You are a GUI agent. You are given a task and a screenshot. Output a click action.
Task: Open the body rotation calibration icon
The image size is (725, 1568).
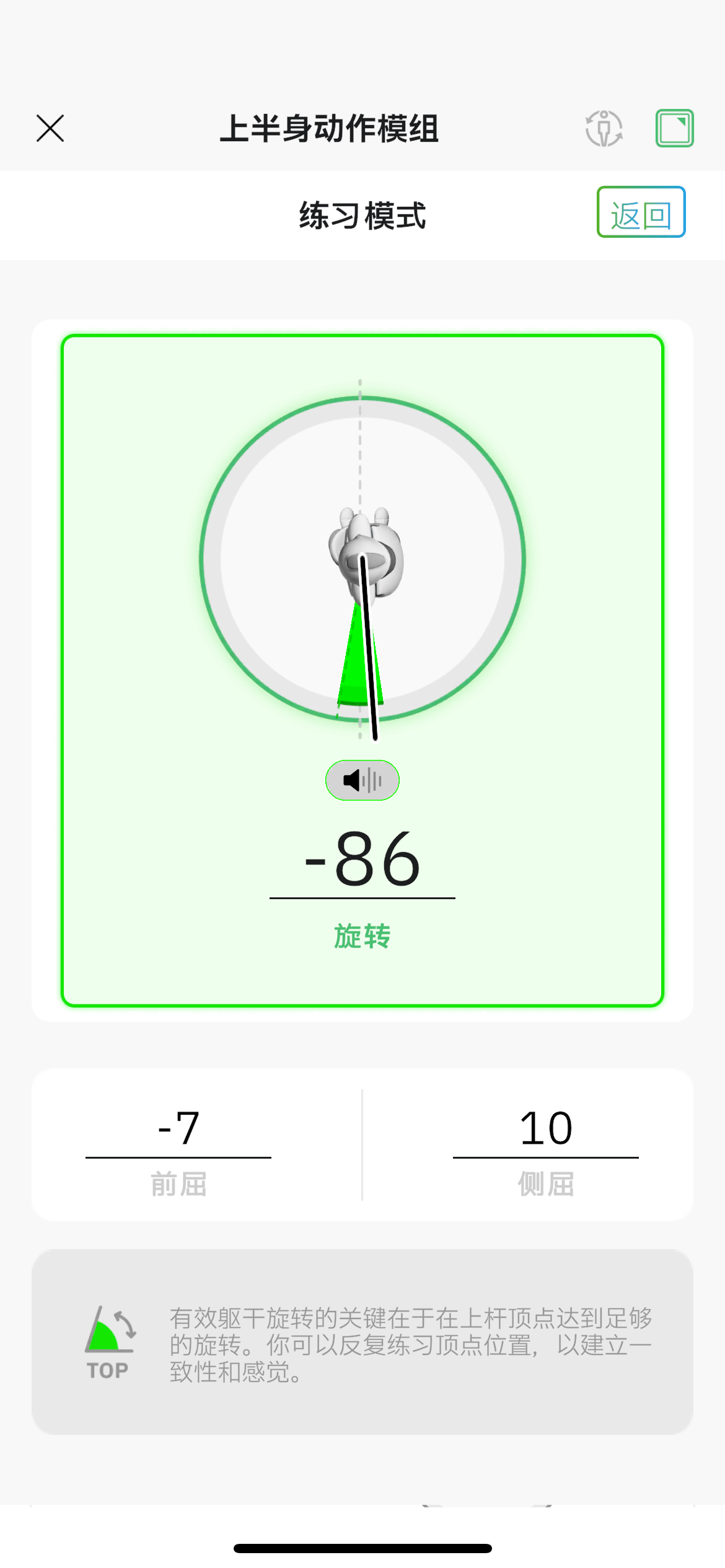tap(604, 128)
